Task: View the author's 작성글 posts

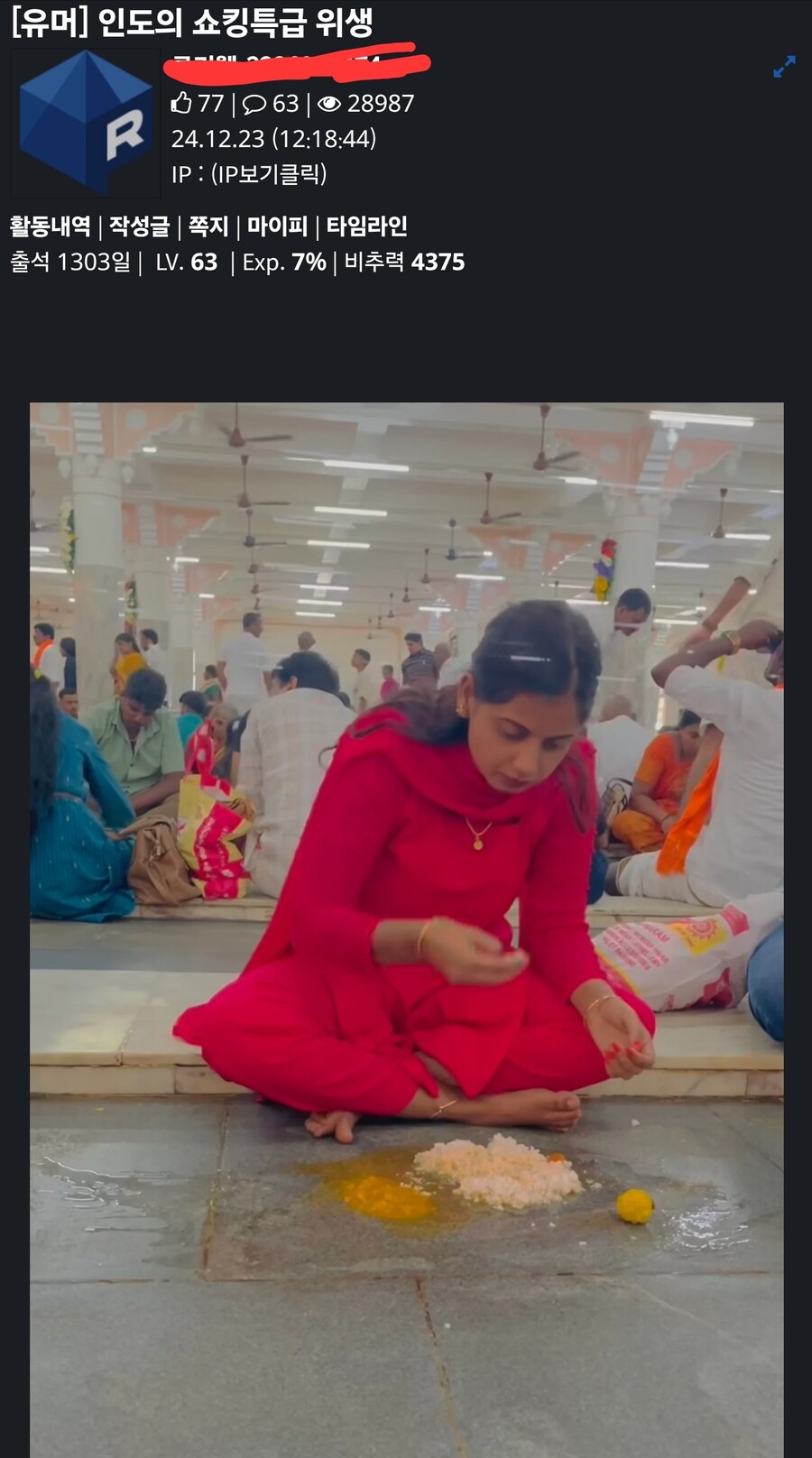Action: point(139,226)
